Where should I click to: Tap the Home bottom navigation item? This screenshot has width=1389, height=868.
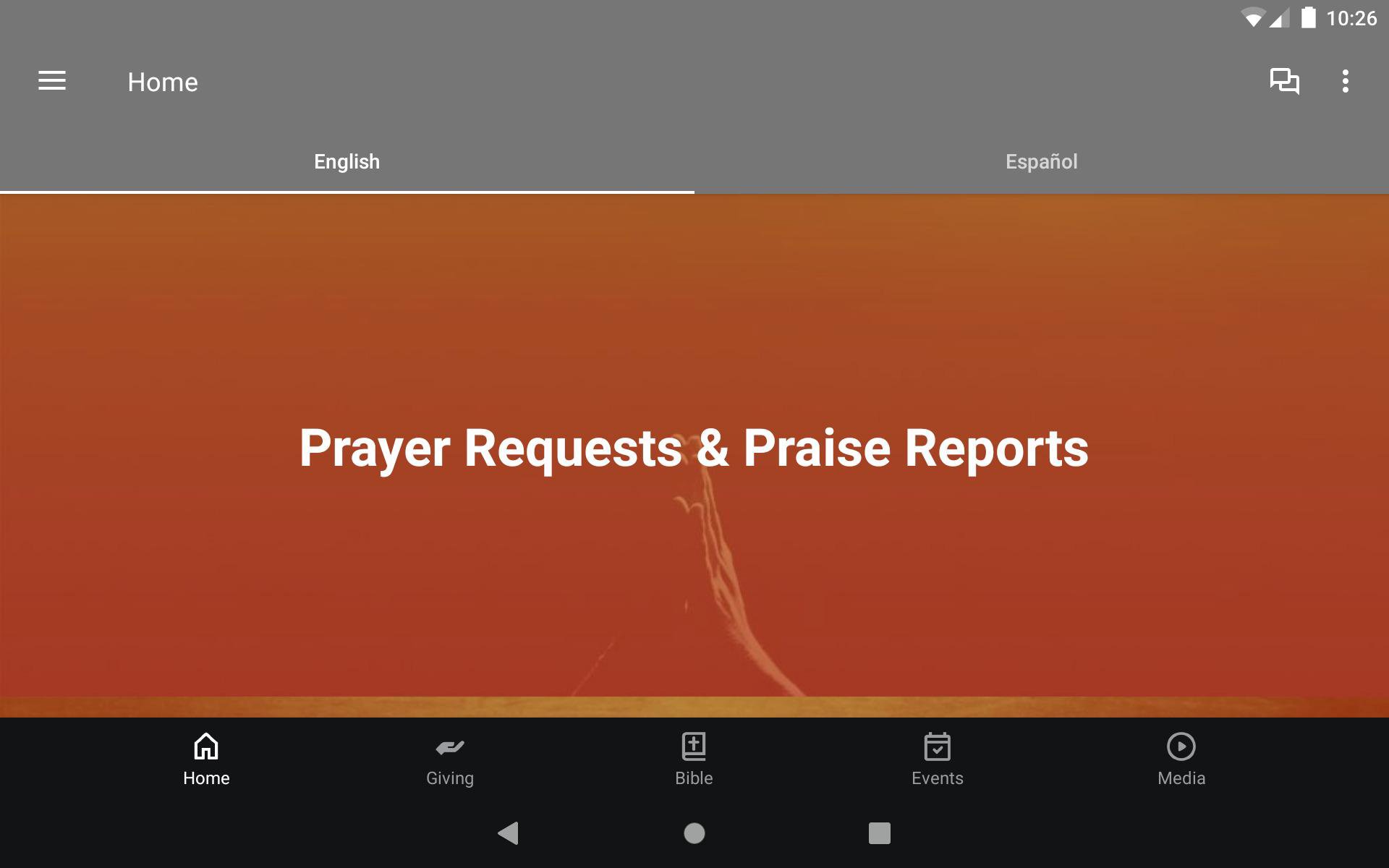tap(206, 759)
